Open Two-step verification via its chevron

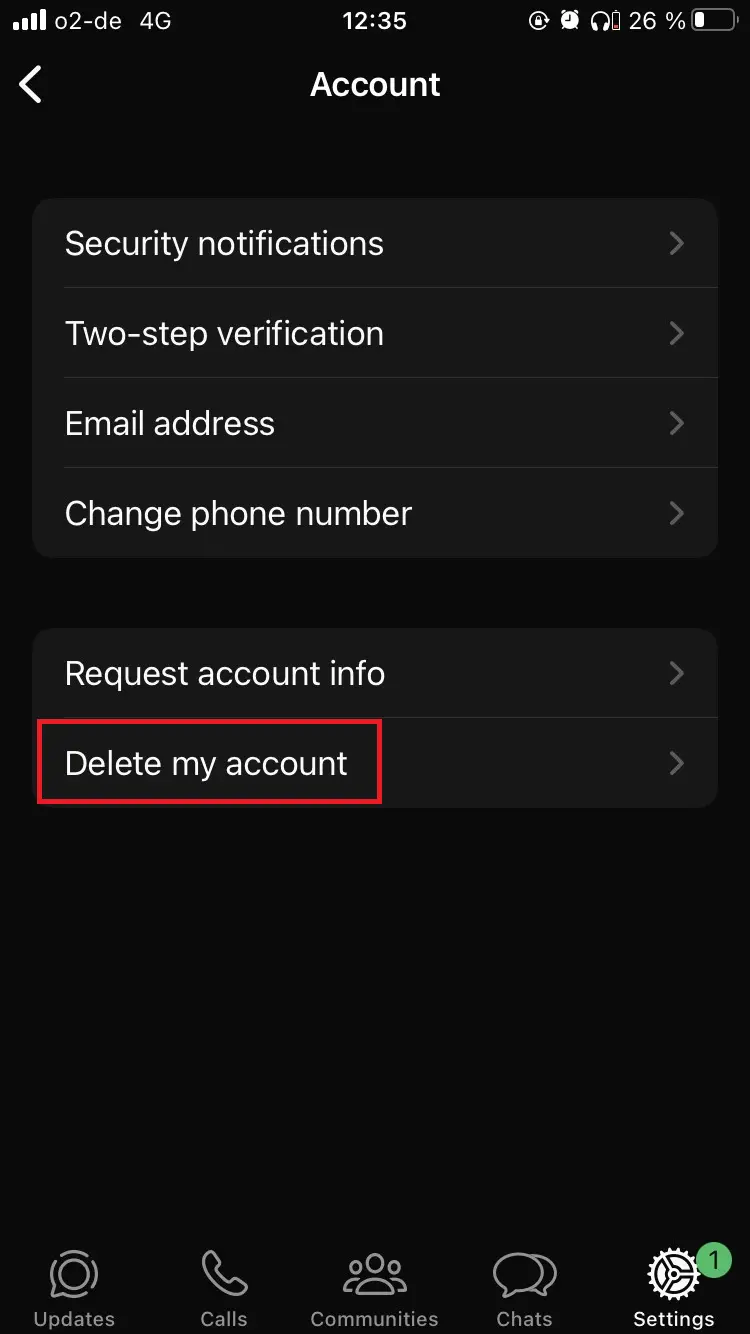[x=677, y=333]
